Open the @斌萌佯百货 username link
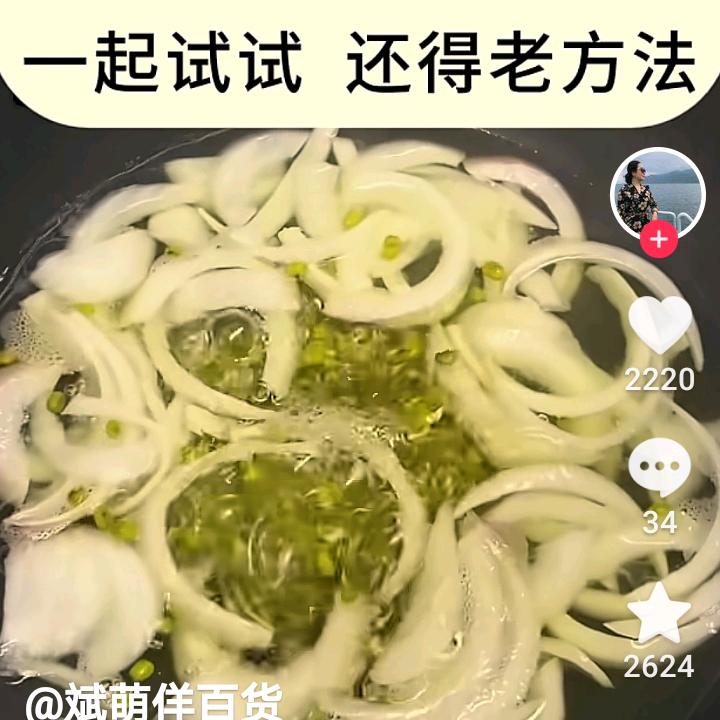 pos(154,701)
